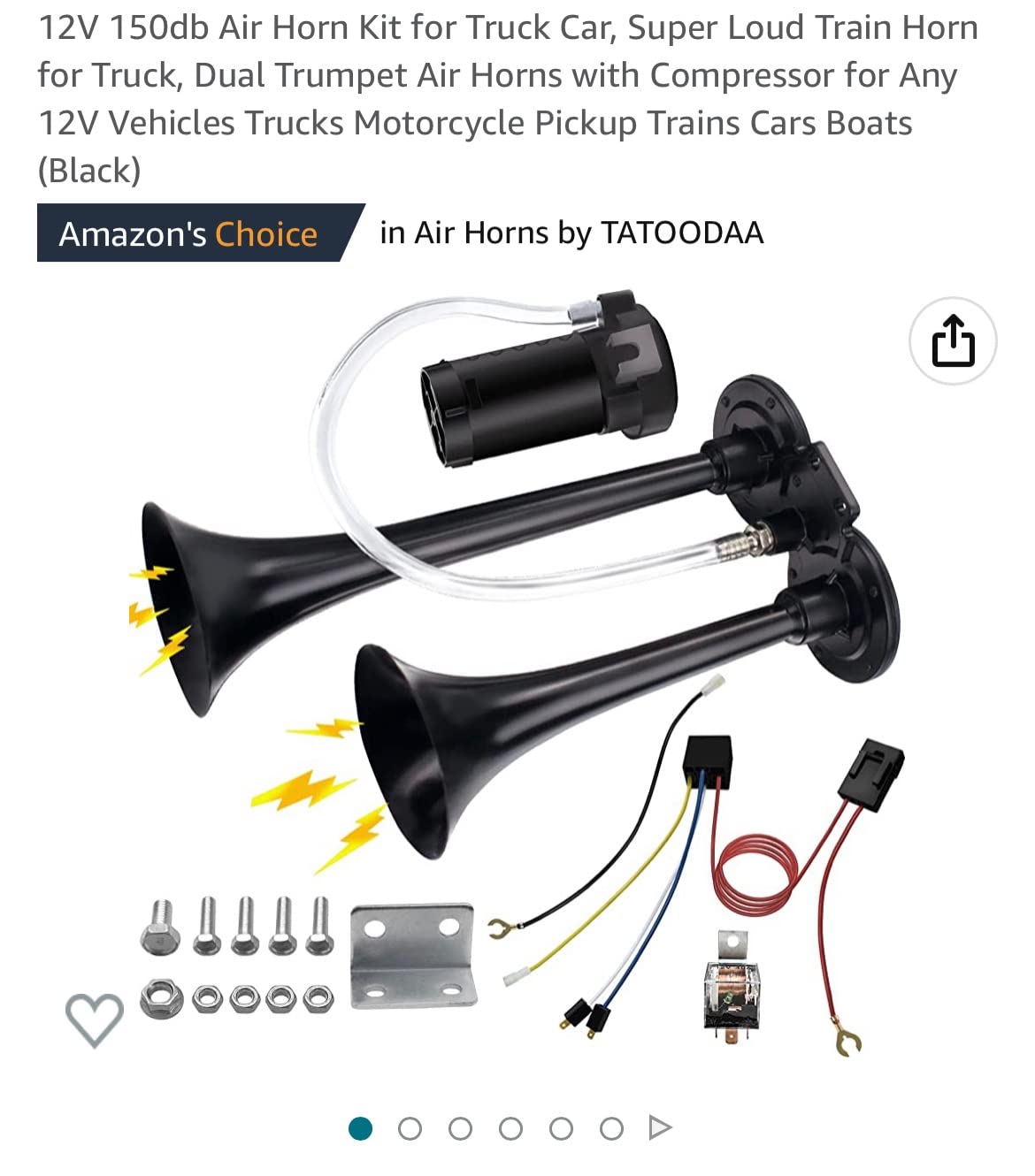
Task: View the air horn kit image fullscreen
Action: pyautogui.click(x=517, y=672)
